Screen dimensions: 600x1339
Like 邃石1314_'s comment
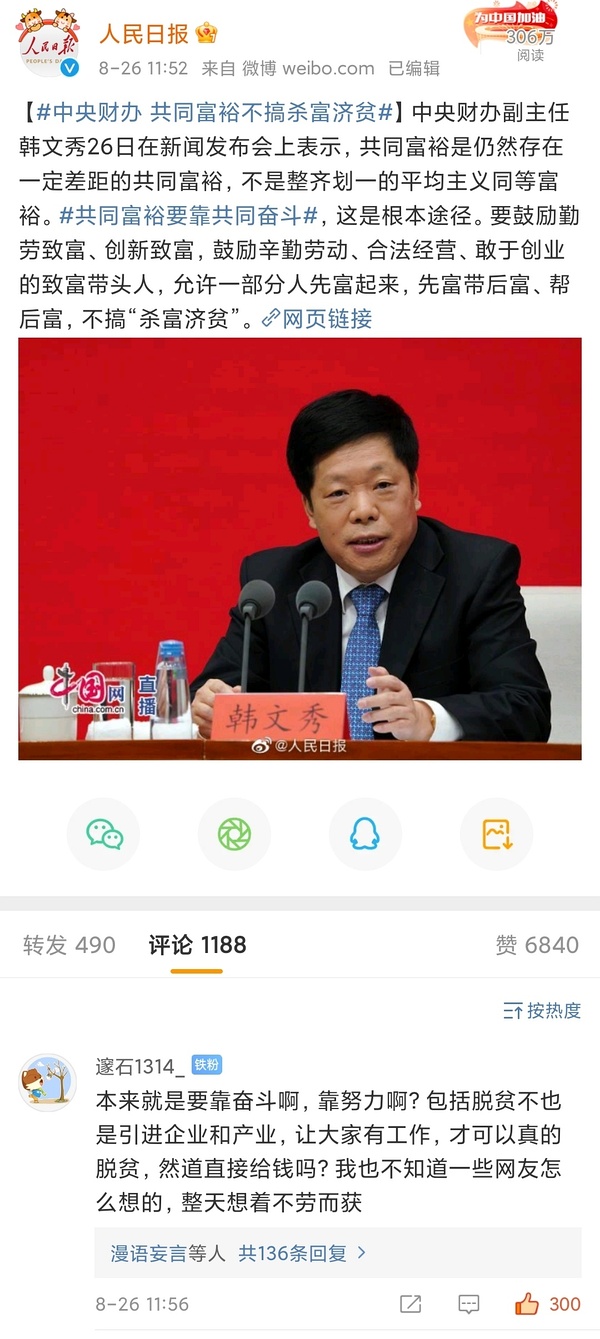click(x=546, y=1304)
